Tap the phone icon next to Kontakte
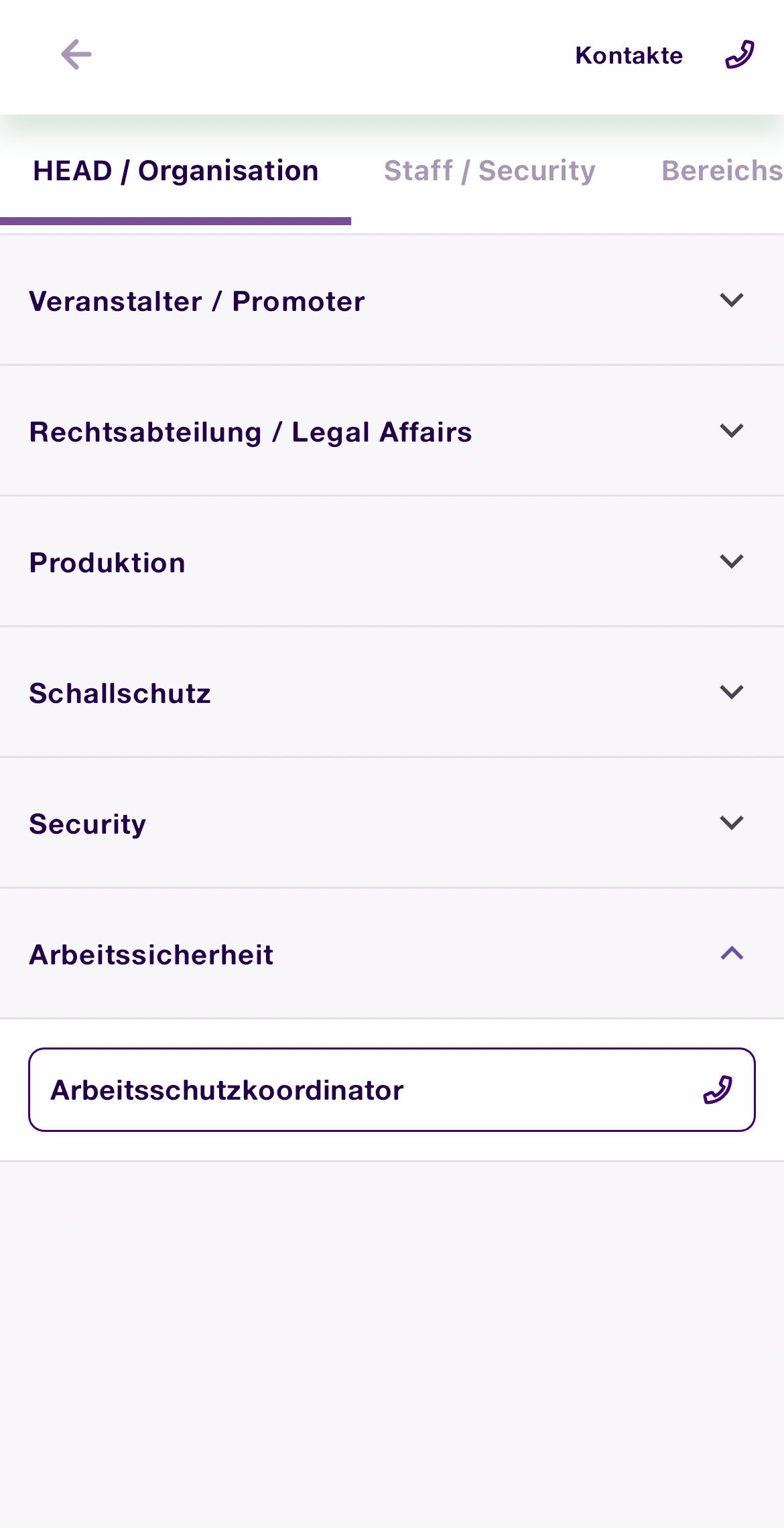The height and width of the screenshot is (1528, 784). [x=740, y=54]
